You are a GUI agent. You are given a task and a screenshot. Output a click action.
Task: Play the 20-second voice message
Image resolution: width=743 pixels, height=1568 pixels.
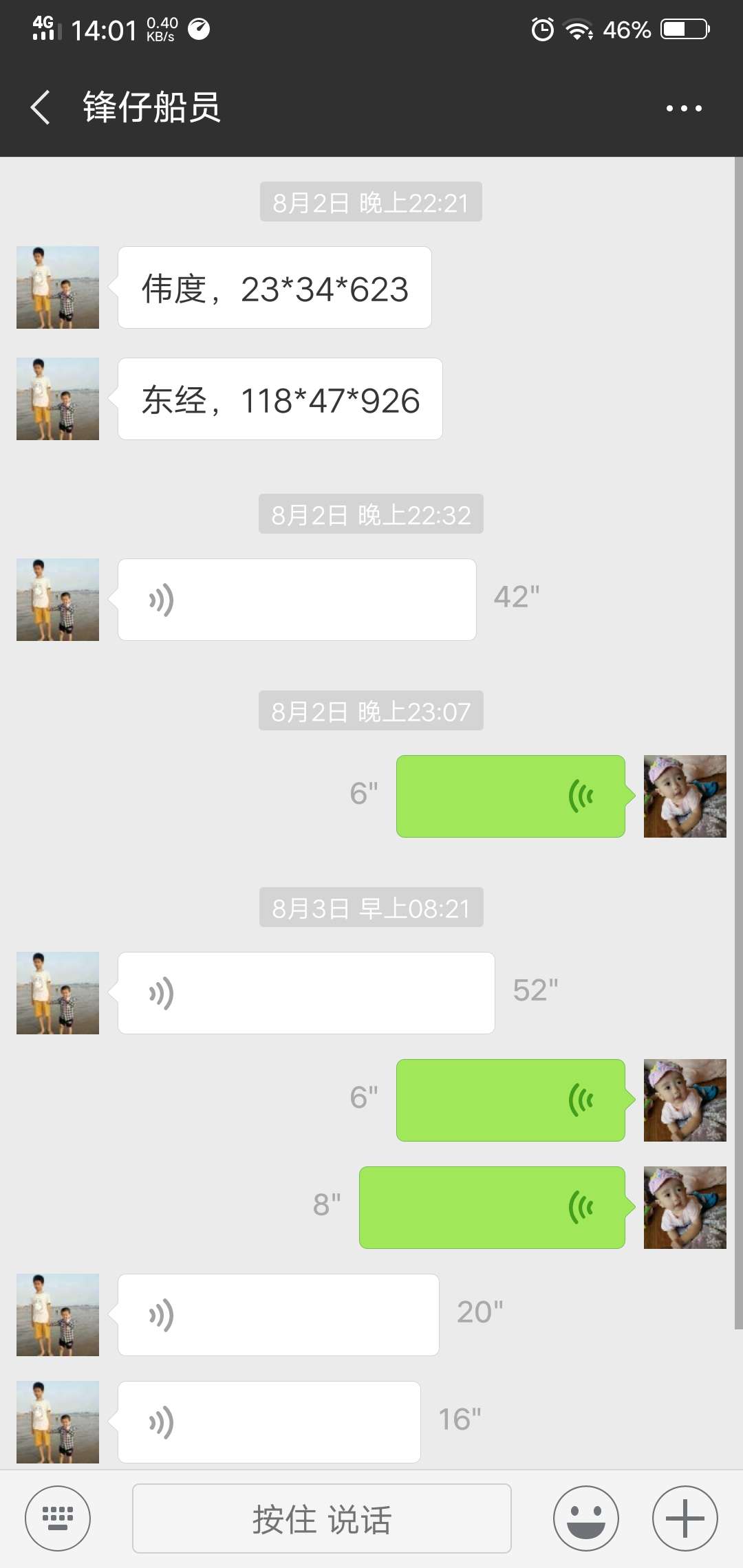[x=278, y=1315]
